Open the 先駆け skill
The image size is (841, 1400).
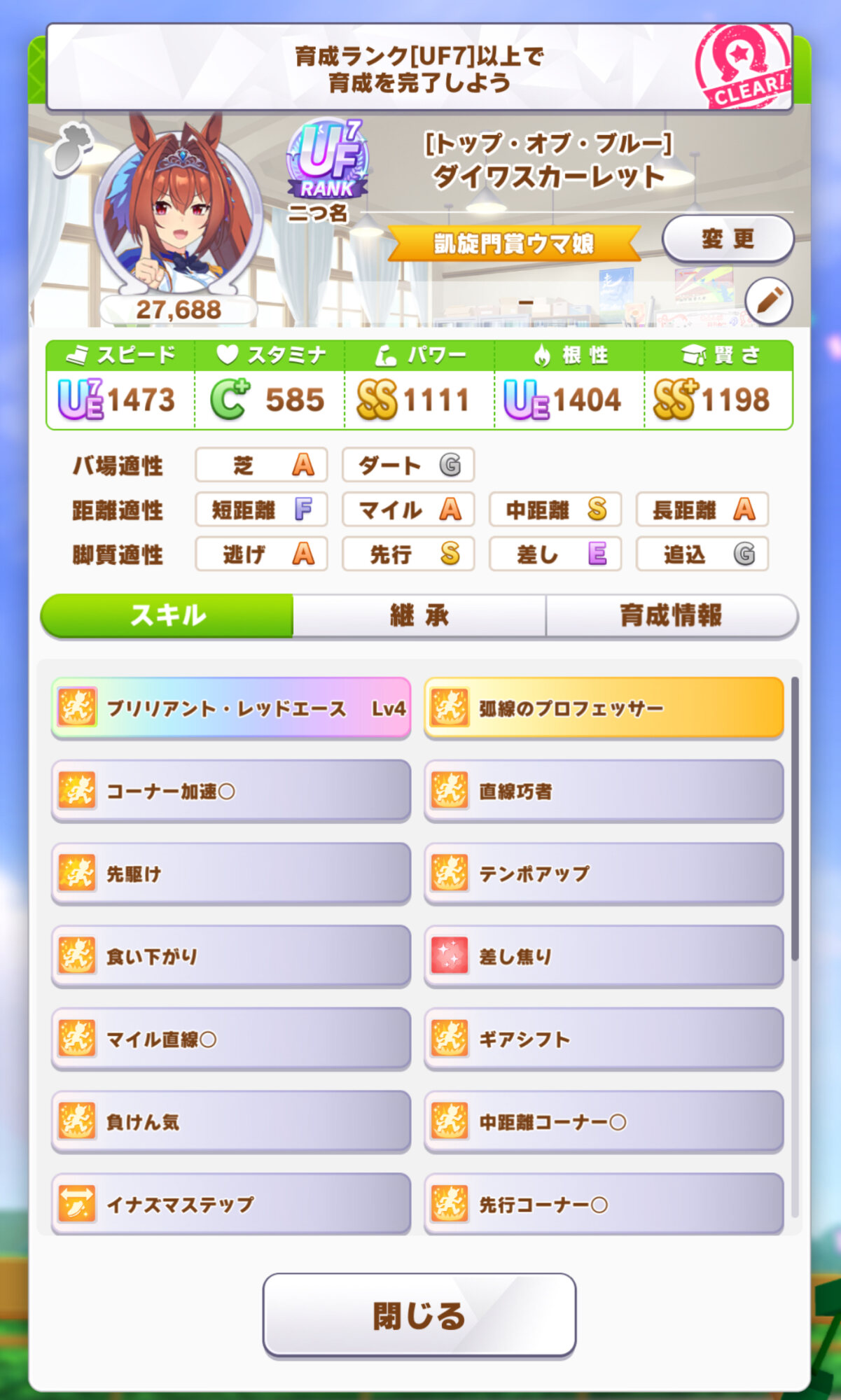coord(231,873)
